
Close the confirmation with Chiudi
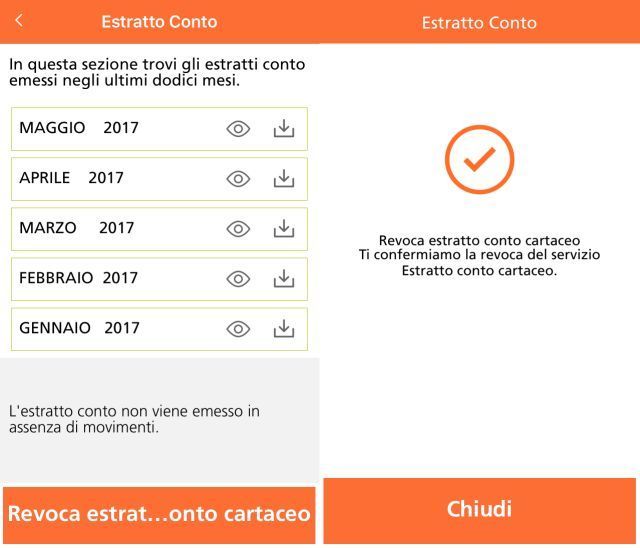479,509
